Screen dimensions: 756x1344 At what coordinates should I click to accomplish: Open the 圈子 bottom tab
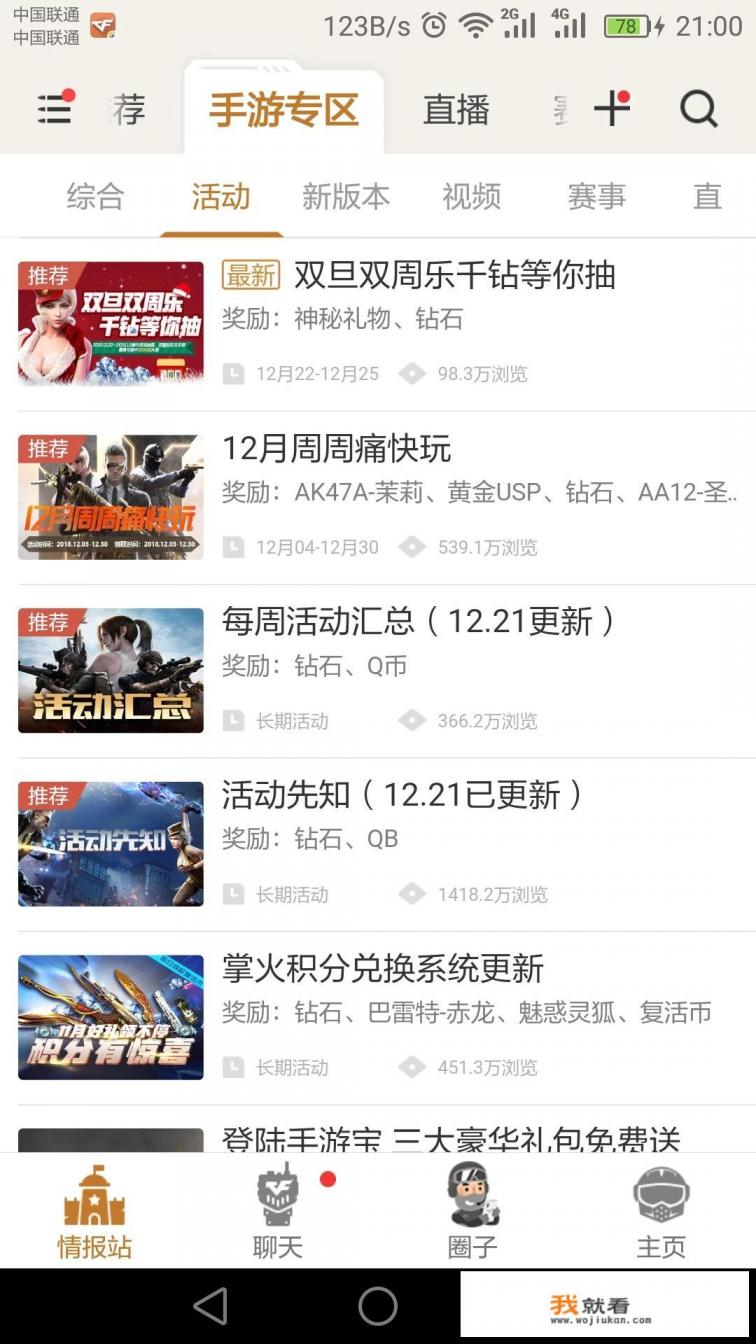point(472,1211)
